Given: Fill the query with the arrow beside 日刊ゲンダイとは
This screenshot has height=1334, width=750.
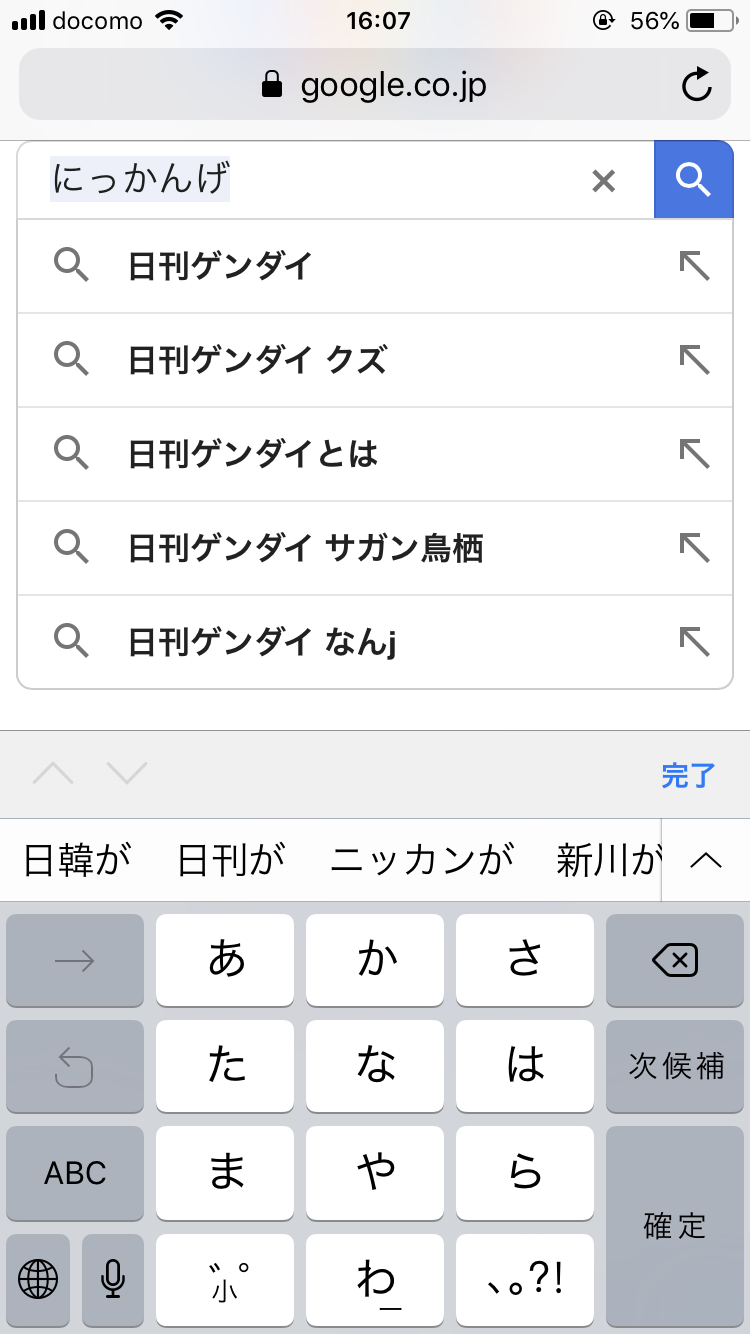Looking at the screenshot, I should (x=694, y=454).
